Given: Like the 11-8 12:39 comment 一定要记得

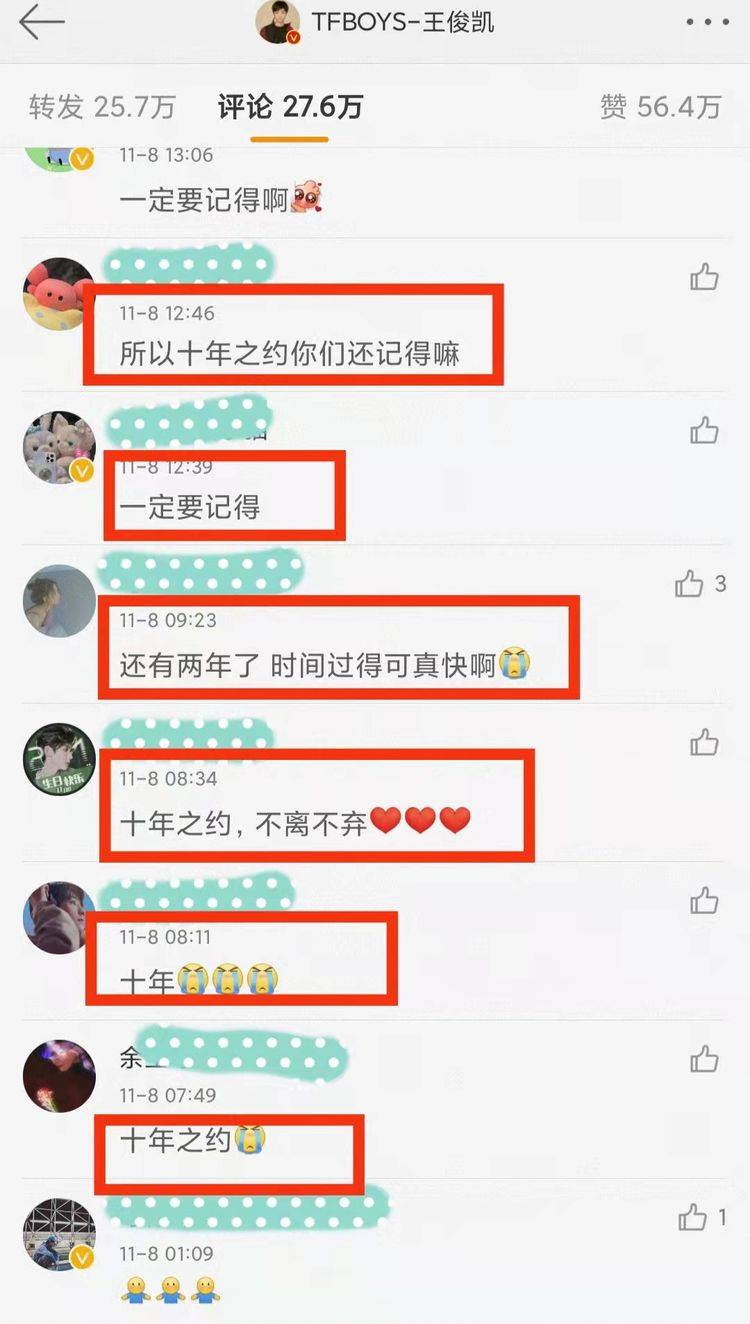Looking at the screenshot, I should pos(705,430).
